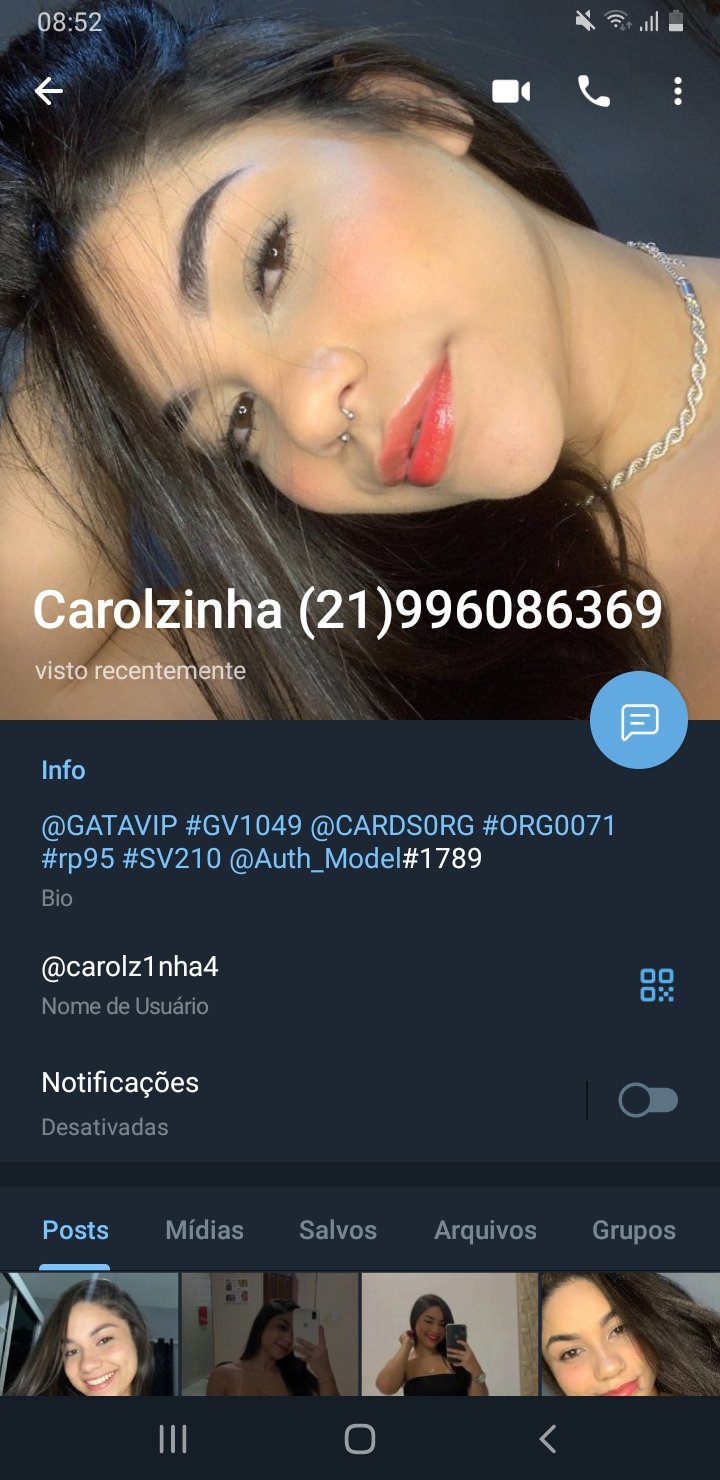The image size is (720, 1480).
Task: Open the system recent apps view
Action: coord(173,1439)
